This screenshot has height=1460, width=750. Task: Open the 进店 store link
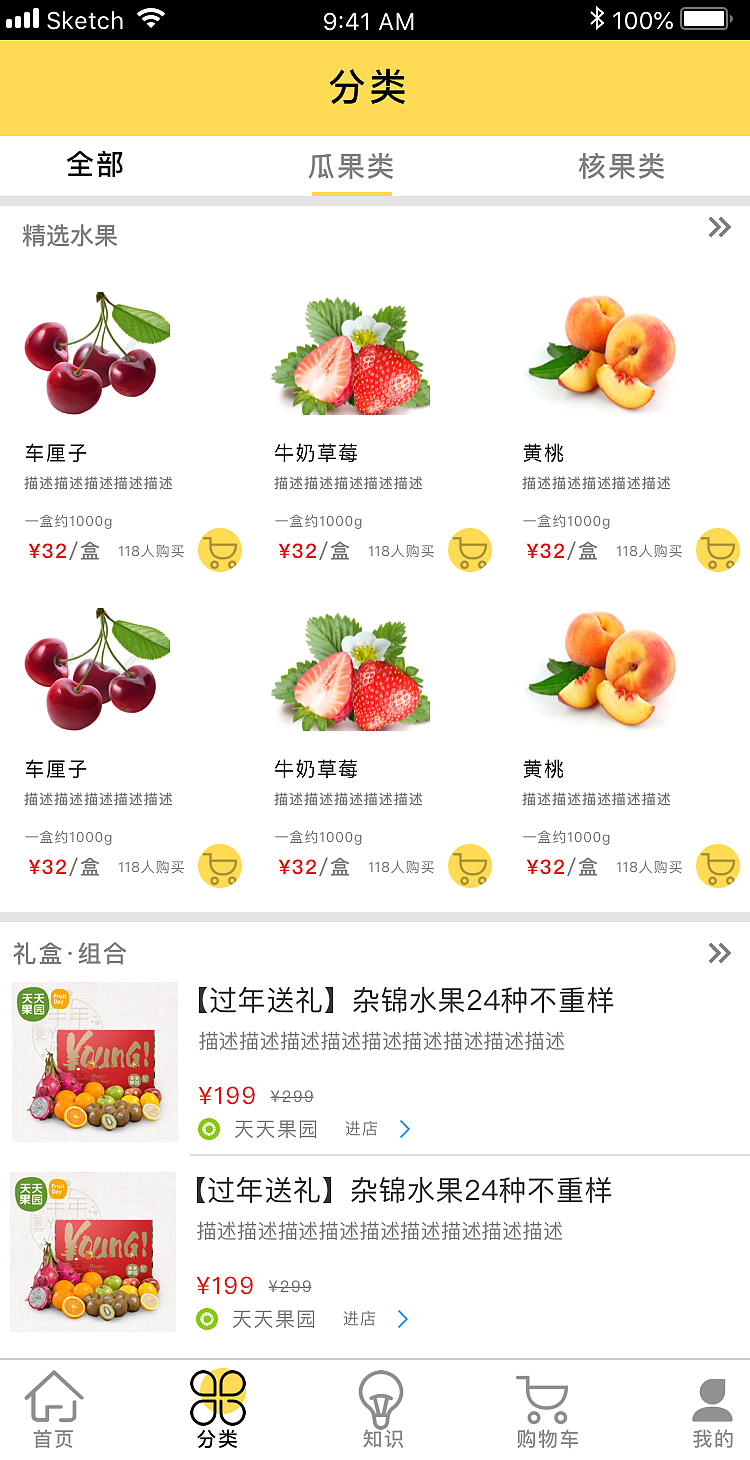pyautogui.click(x=360, y=1129)
